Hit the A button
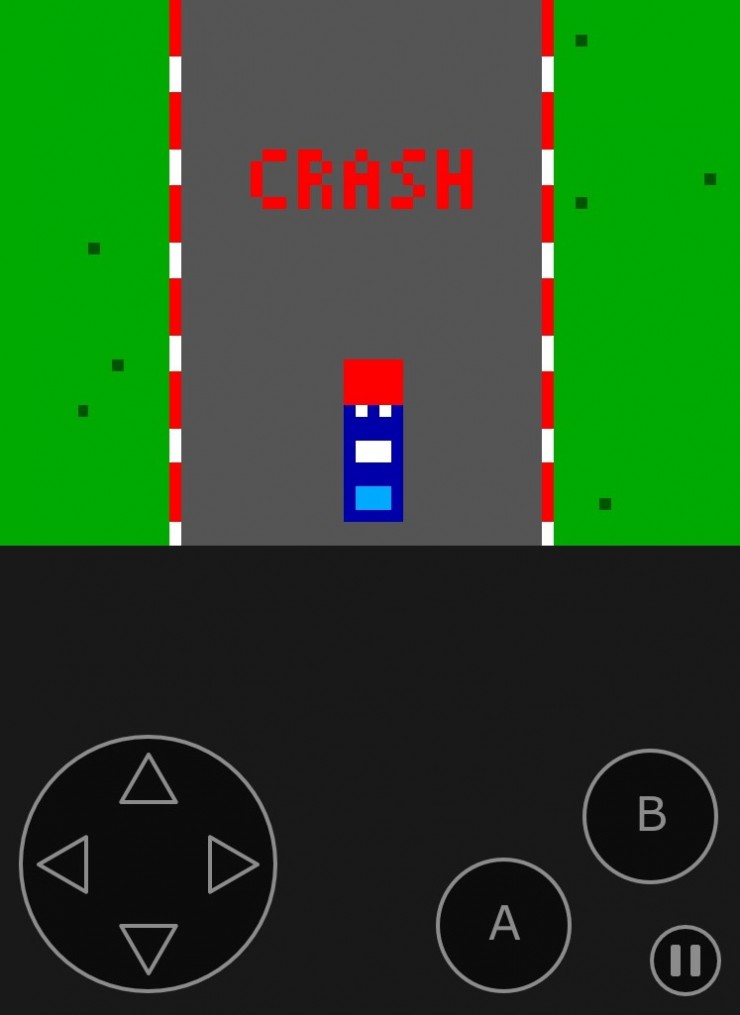The image size is (740, 1015). click(504, 925)
